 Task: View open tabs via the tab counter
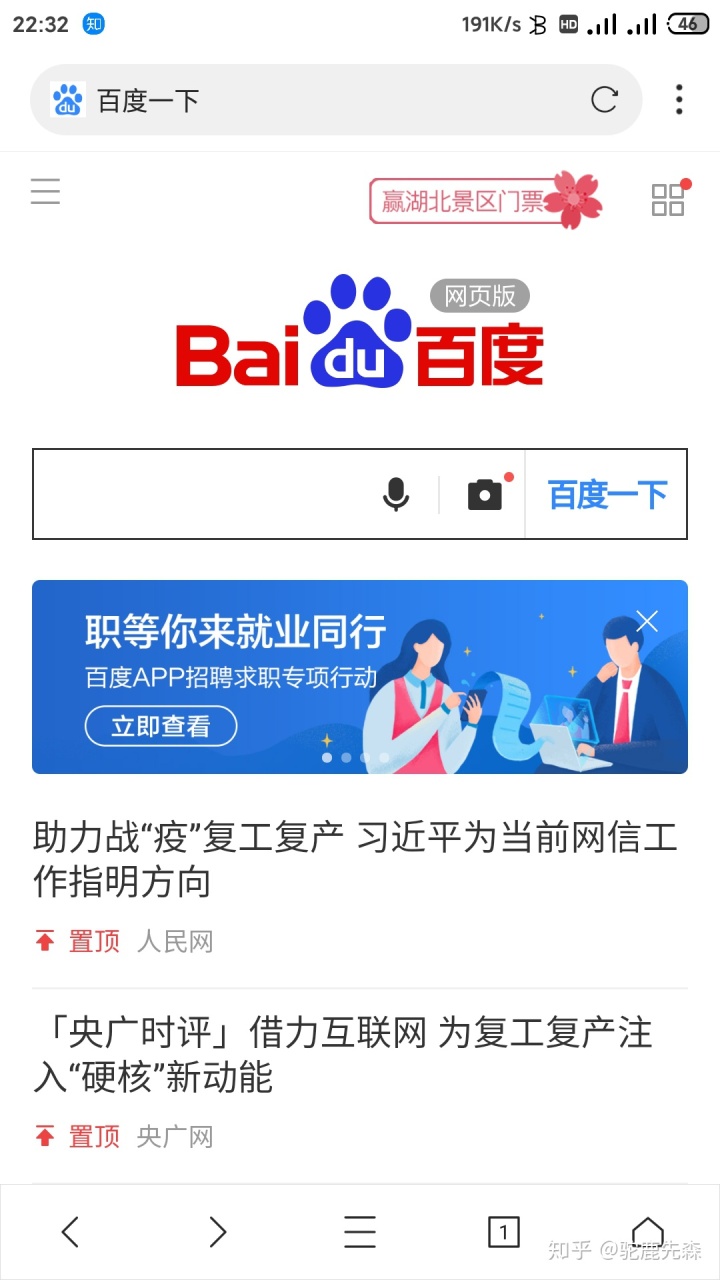click(x=503, y=1232)
